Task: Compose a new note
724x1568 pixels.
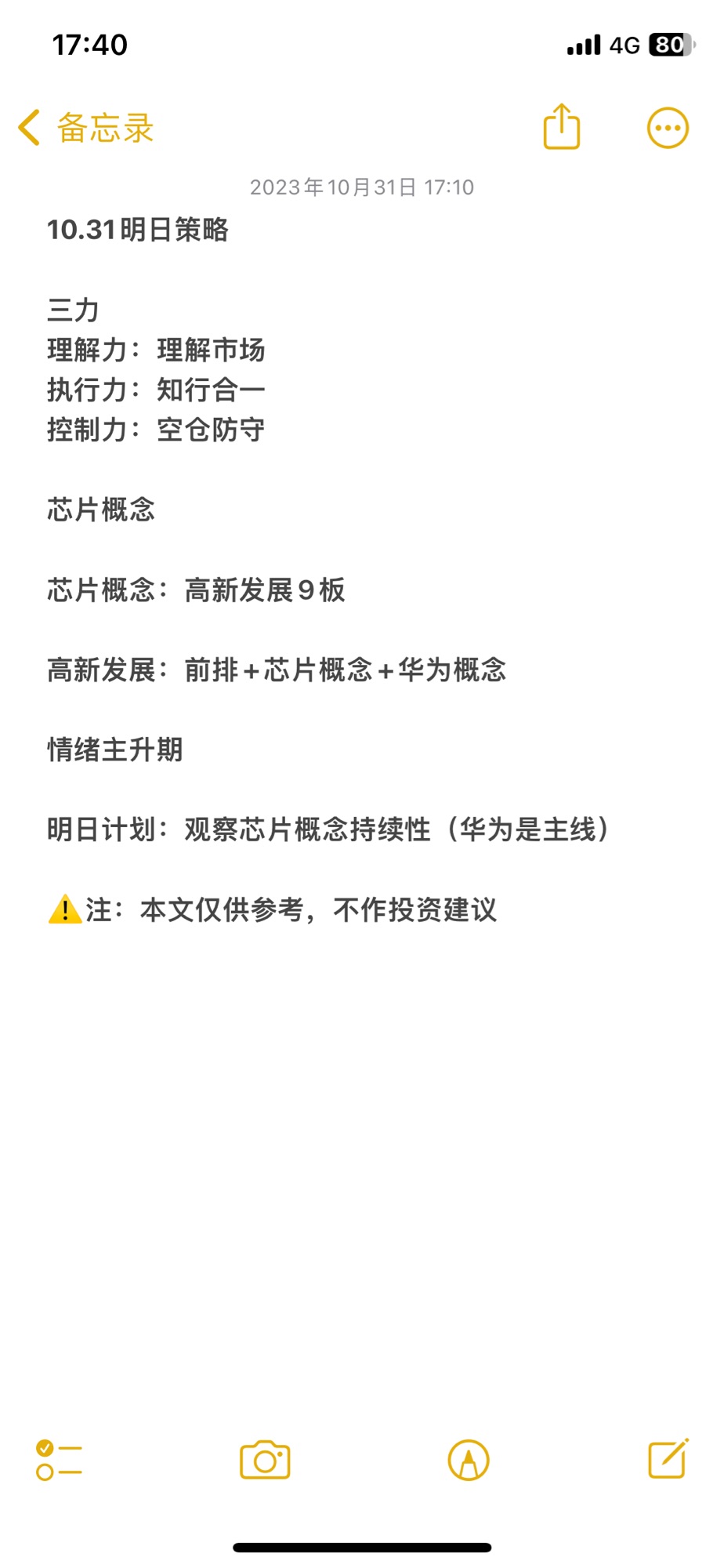Action: 668,1458
